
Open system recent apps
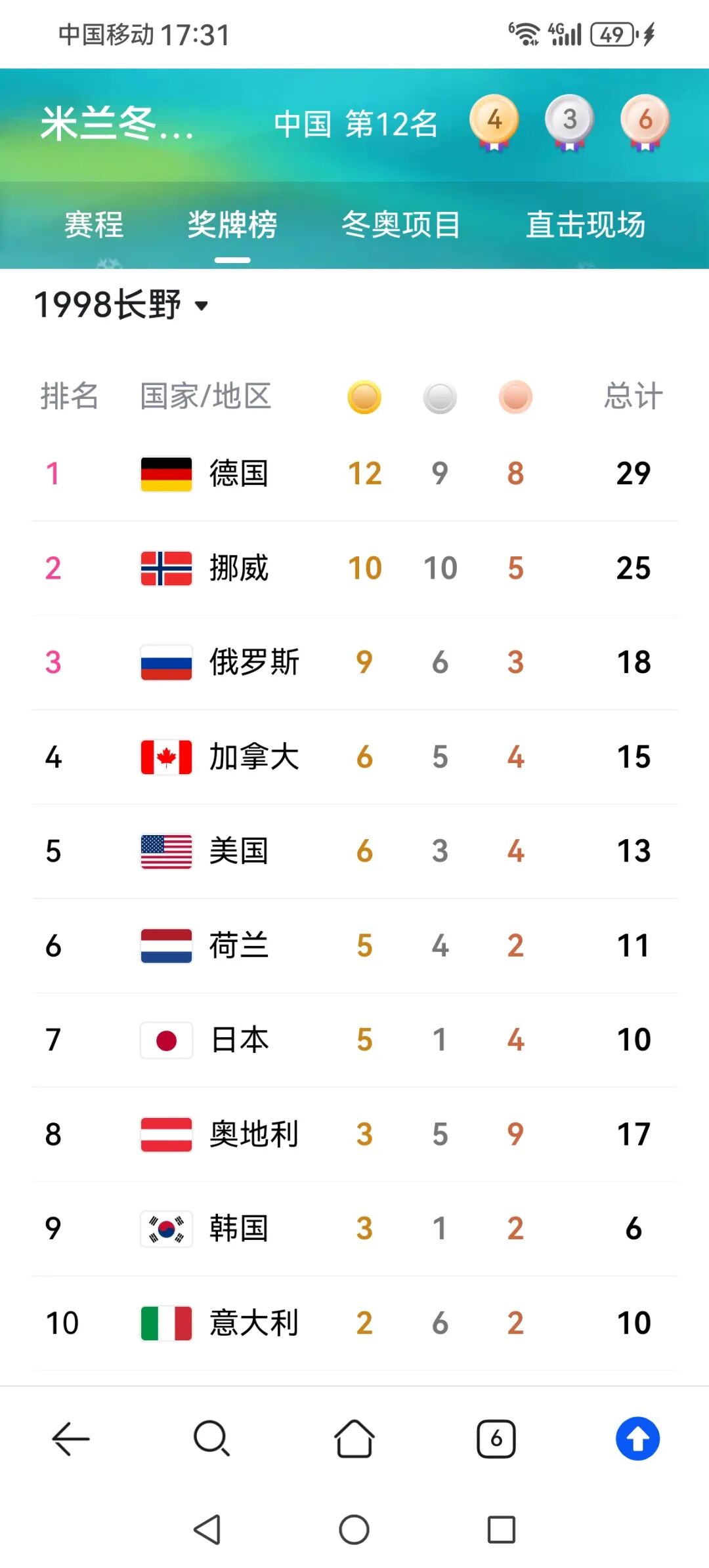[501, 1529]
